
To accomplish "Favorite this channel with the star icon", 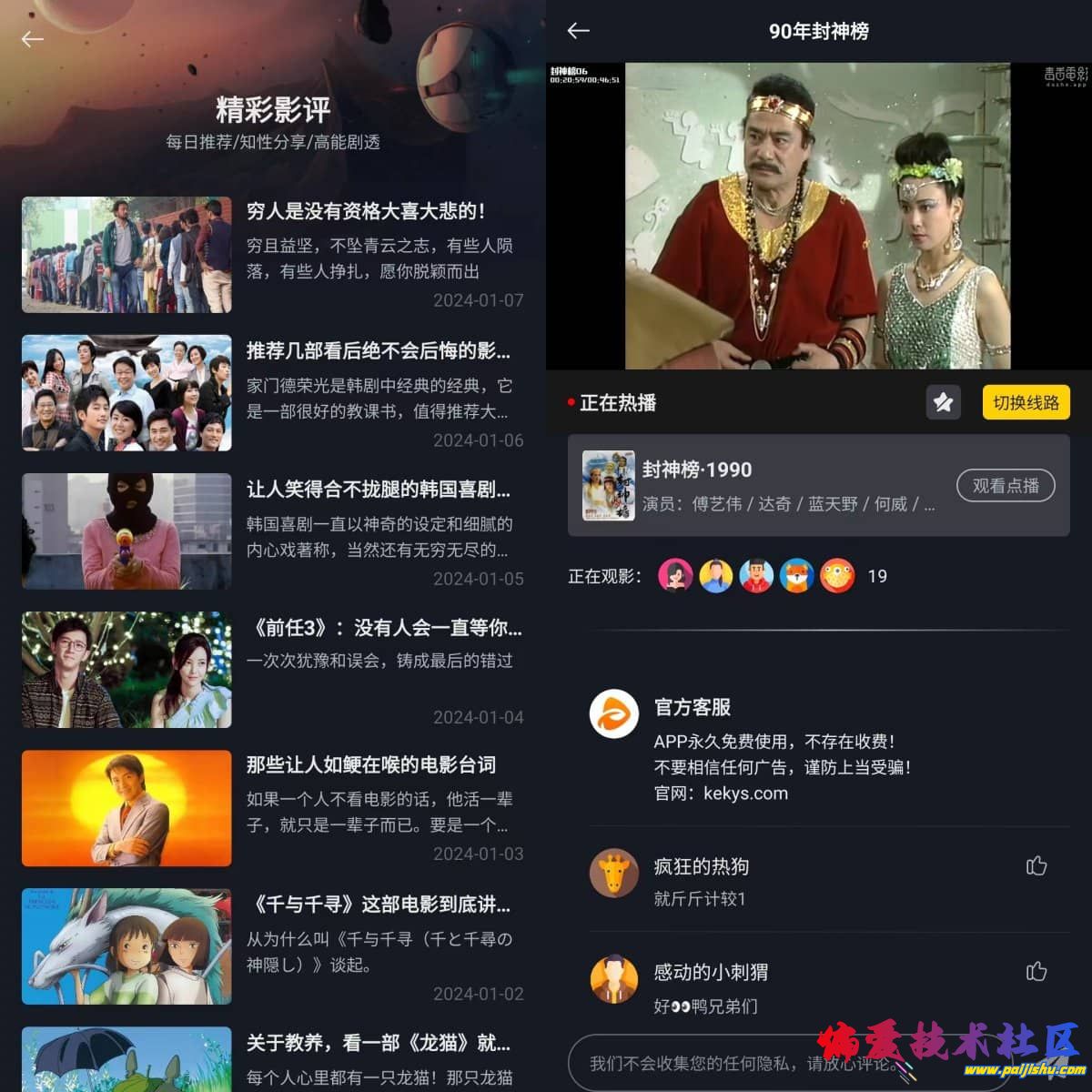I will tap(943, 402).
